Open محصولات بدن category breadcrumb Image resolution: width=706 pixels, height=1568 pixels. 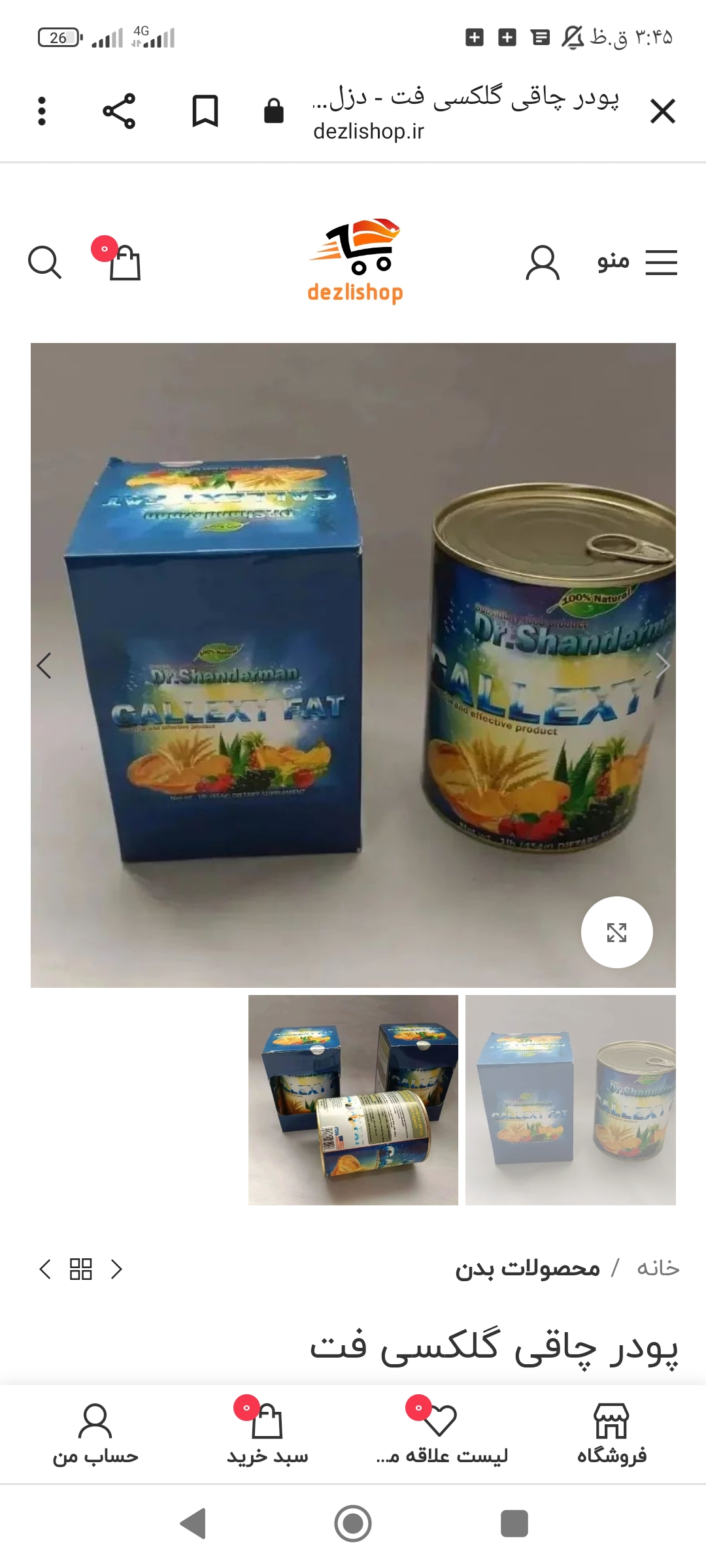[528, 1268]
